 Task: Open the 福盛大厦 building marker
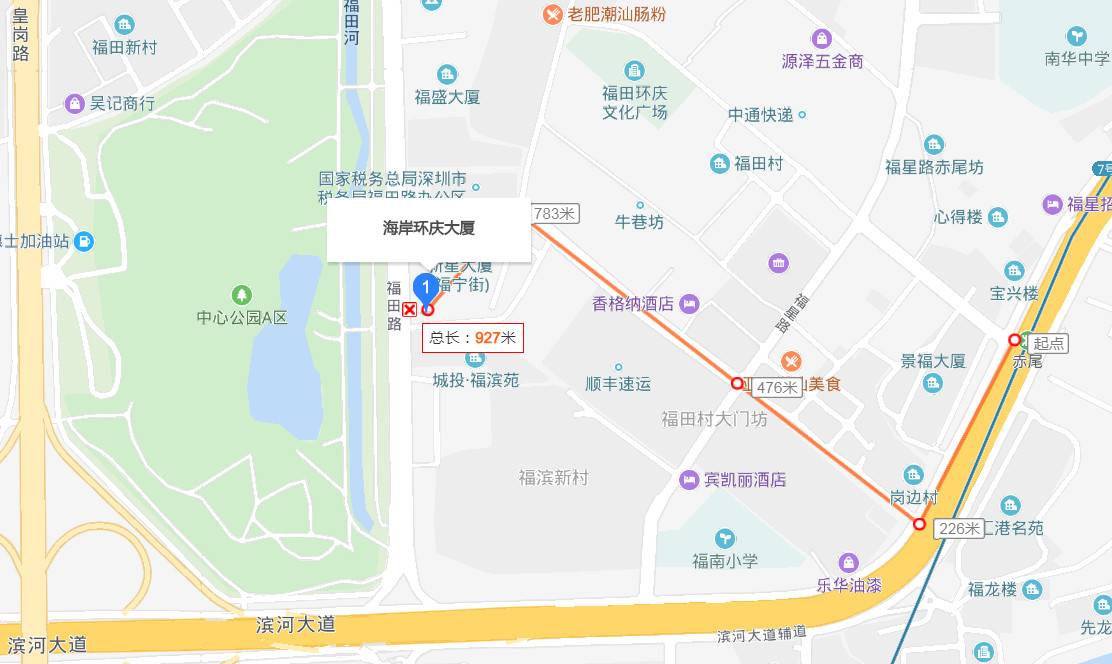click(x=447, y=74)
